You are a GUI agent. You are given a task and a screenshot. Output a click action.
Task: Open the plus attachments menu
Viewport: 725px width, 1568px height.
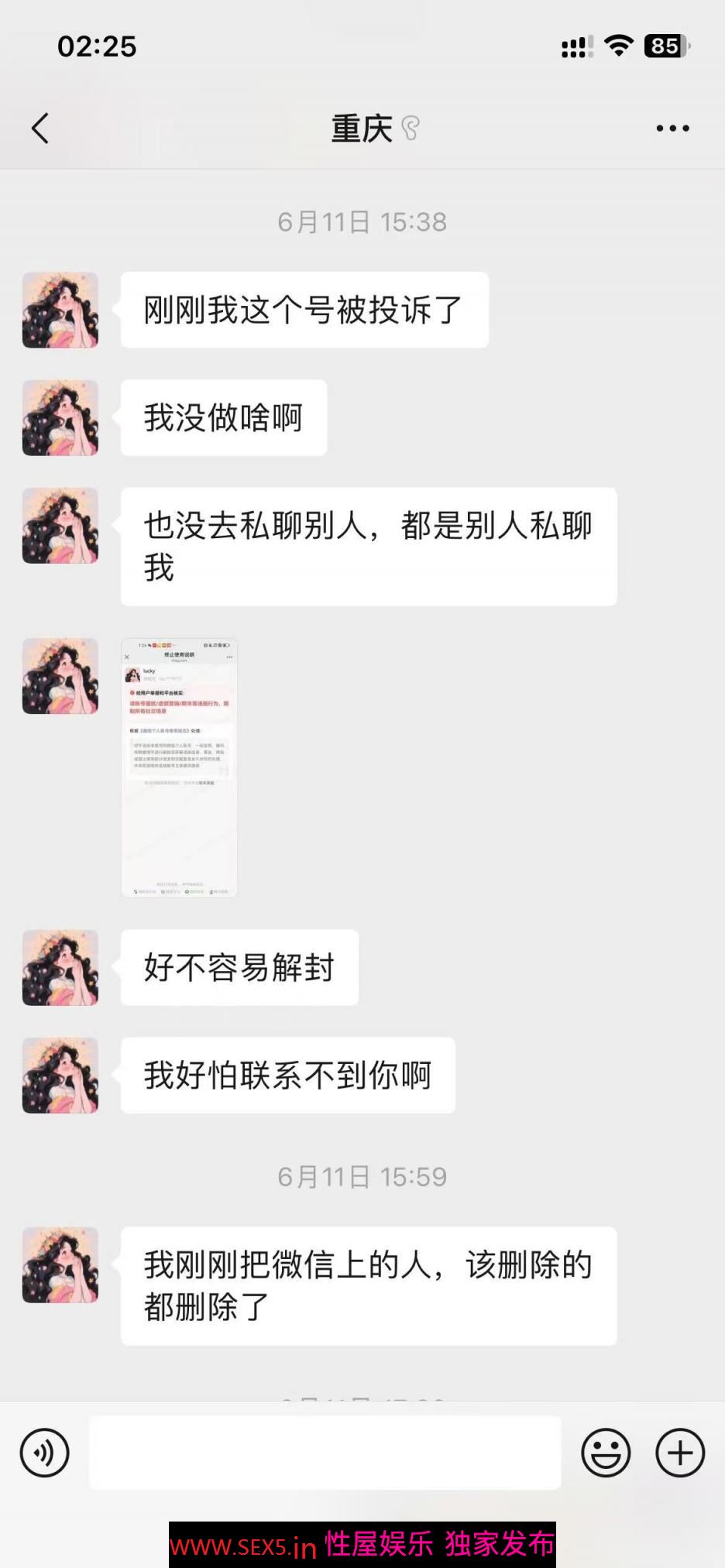click(680, 1452)
